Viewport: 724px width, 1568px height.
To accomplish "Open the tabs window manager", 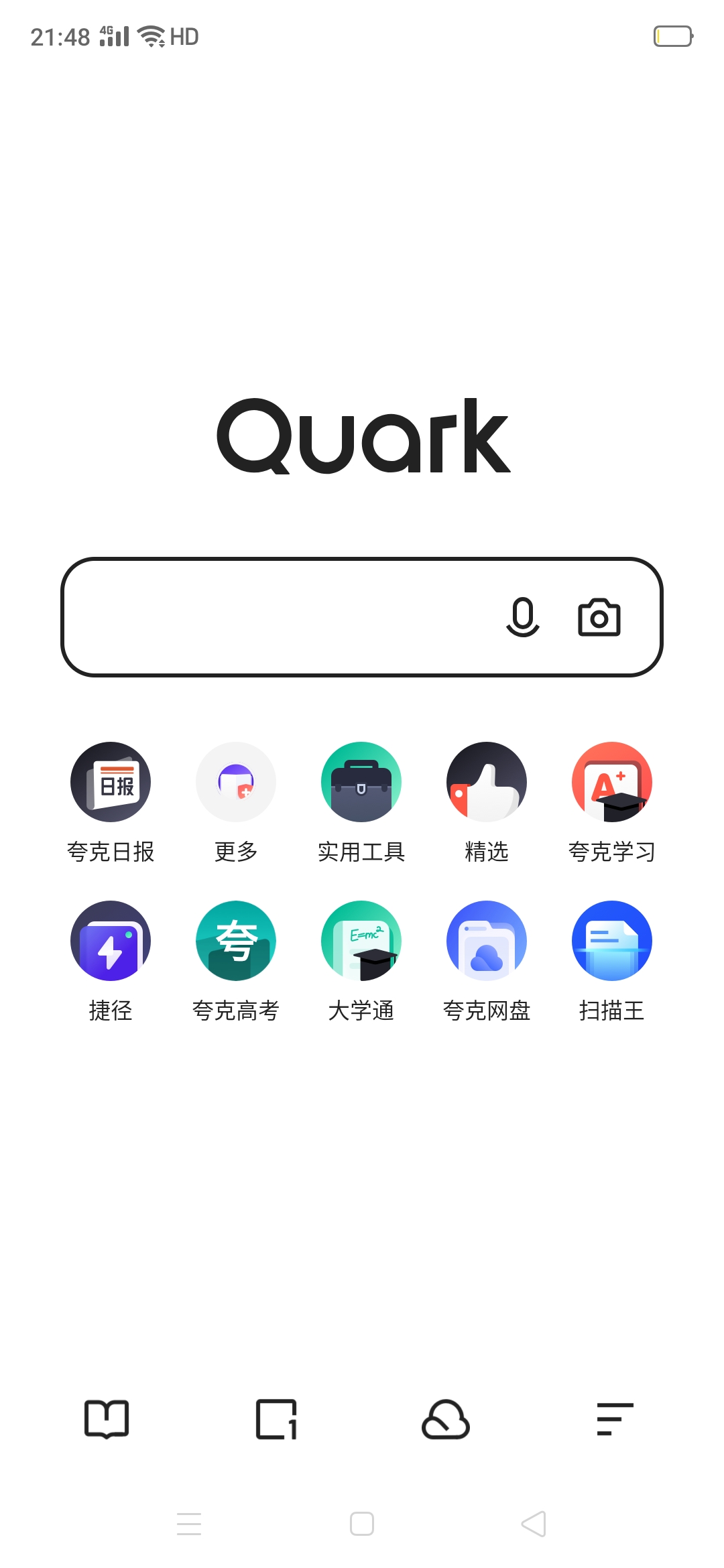I will pyautogui.click(x=276, y=1419).
